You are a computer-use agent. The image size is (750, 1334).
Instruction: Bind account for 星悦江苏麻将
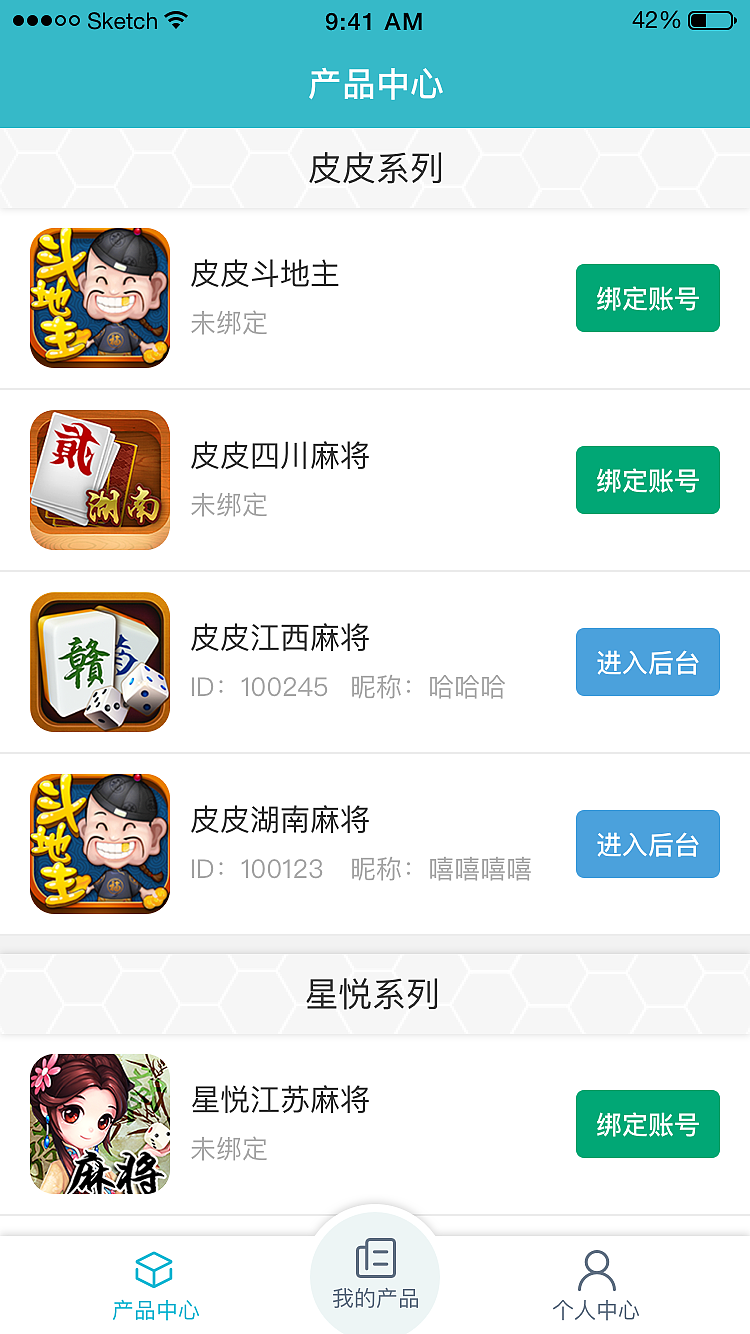[x=647, y=1123]
